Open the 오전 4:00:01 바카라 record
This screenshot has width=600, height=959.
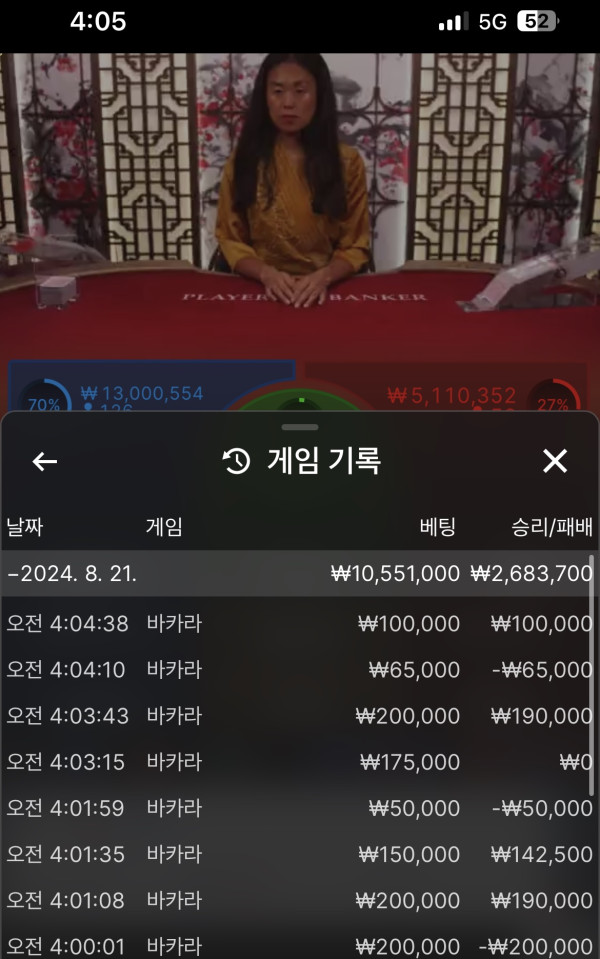pyautogui.click(x=298, y=944)
